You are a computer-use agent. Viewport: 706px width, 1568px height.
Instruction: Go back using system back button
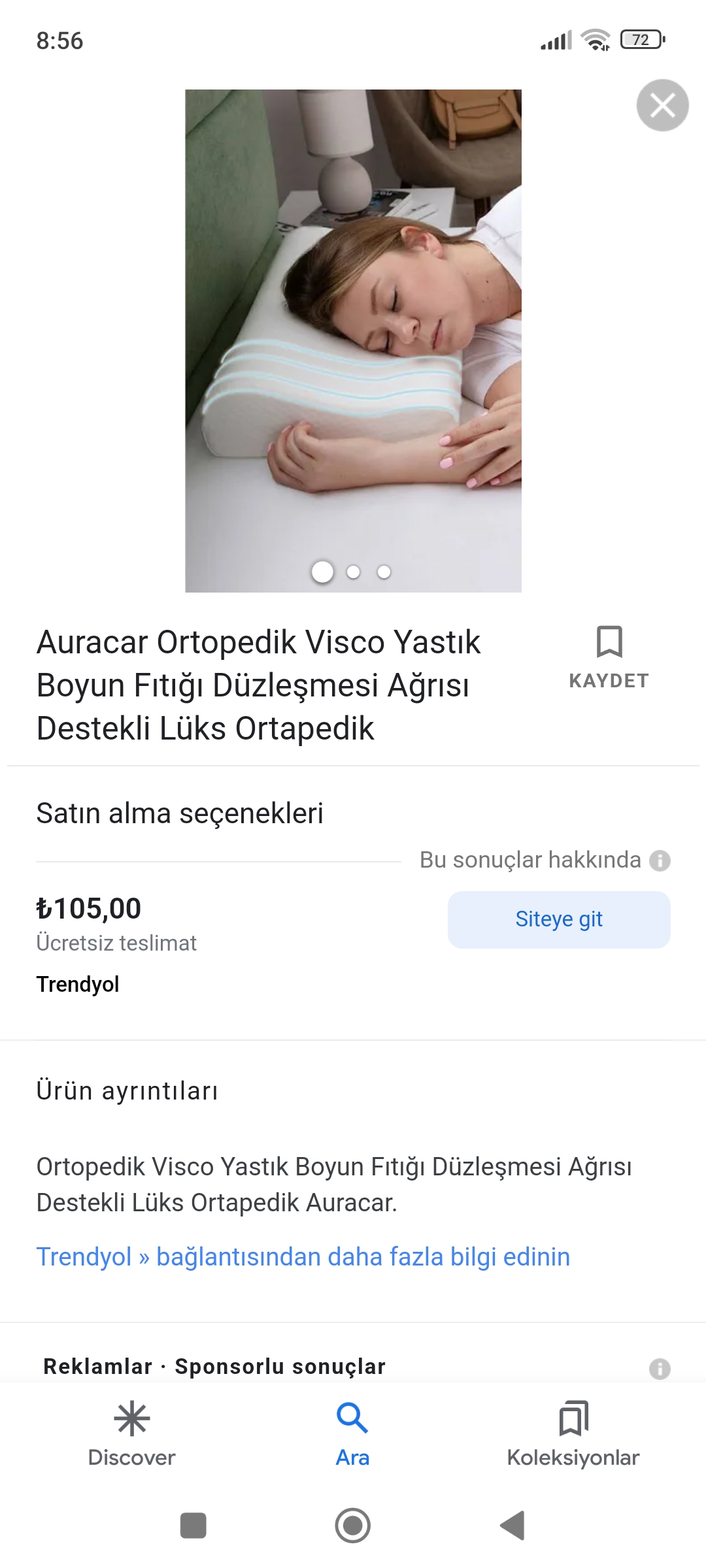[513, 1526]
